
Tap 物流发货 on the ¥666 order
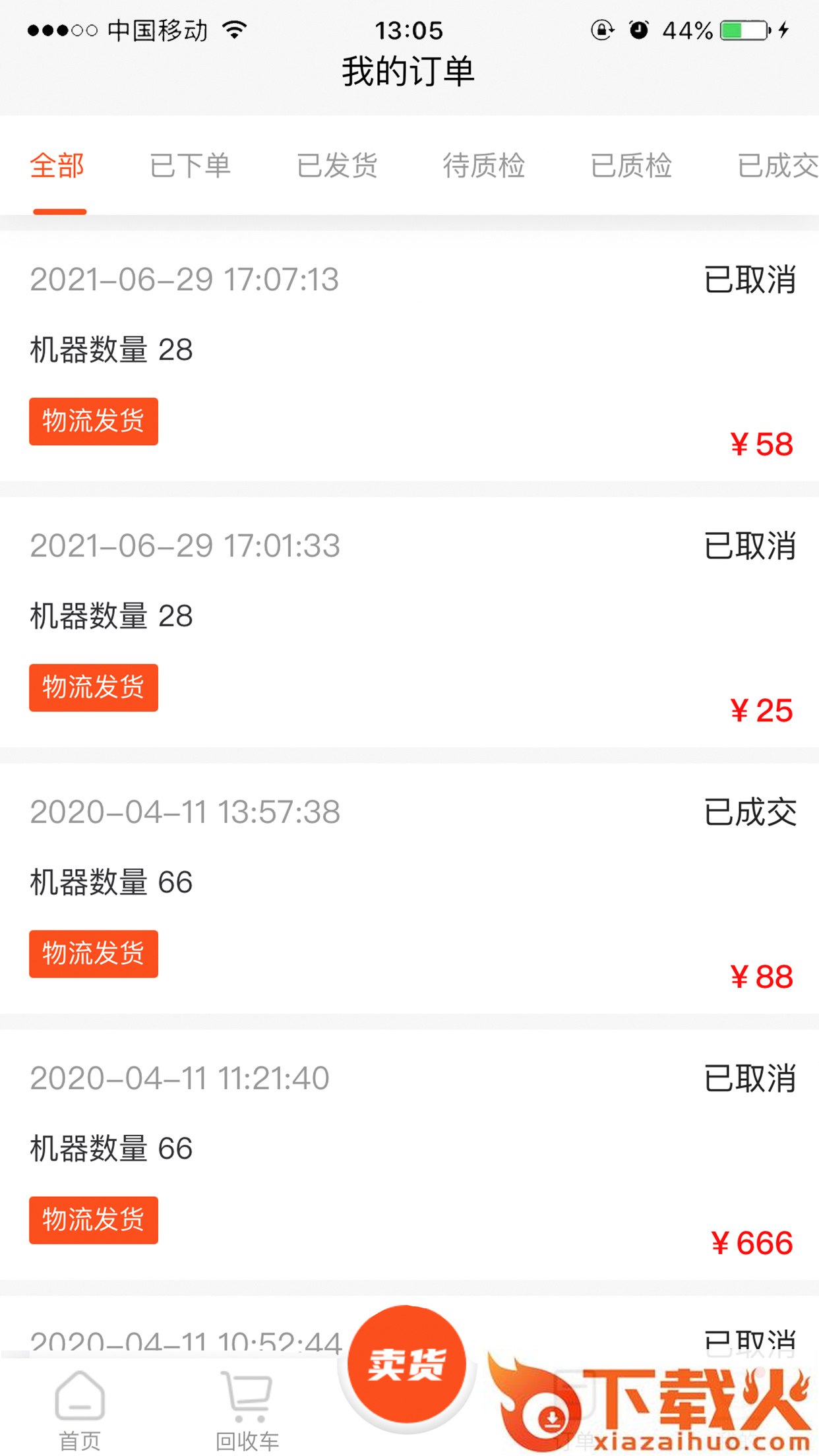point(94,1221)
